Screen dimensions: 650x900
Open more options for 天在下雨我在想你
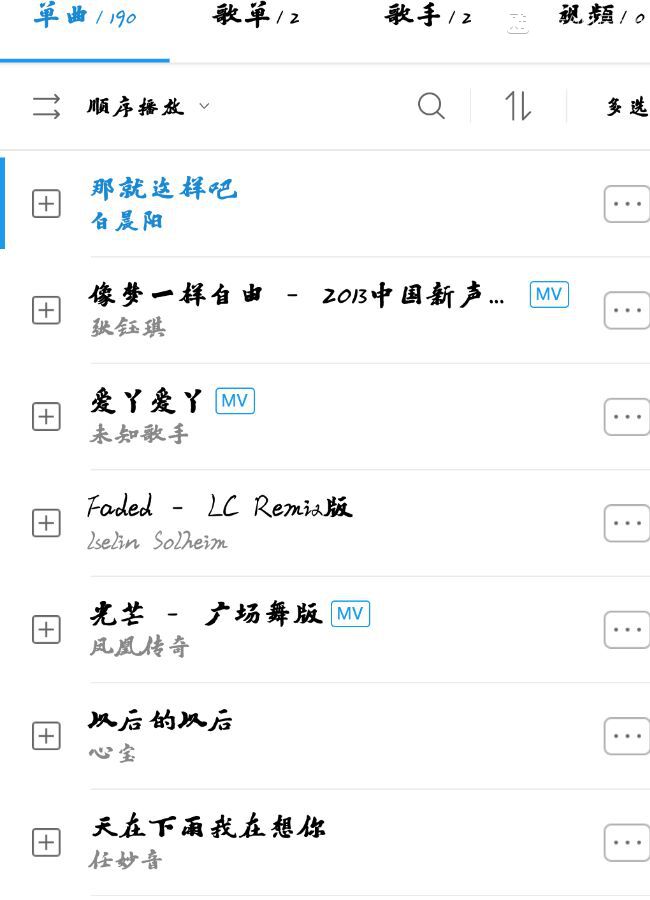pyautogui.click(x=627, y=843)
